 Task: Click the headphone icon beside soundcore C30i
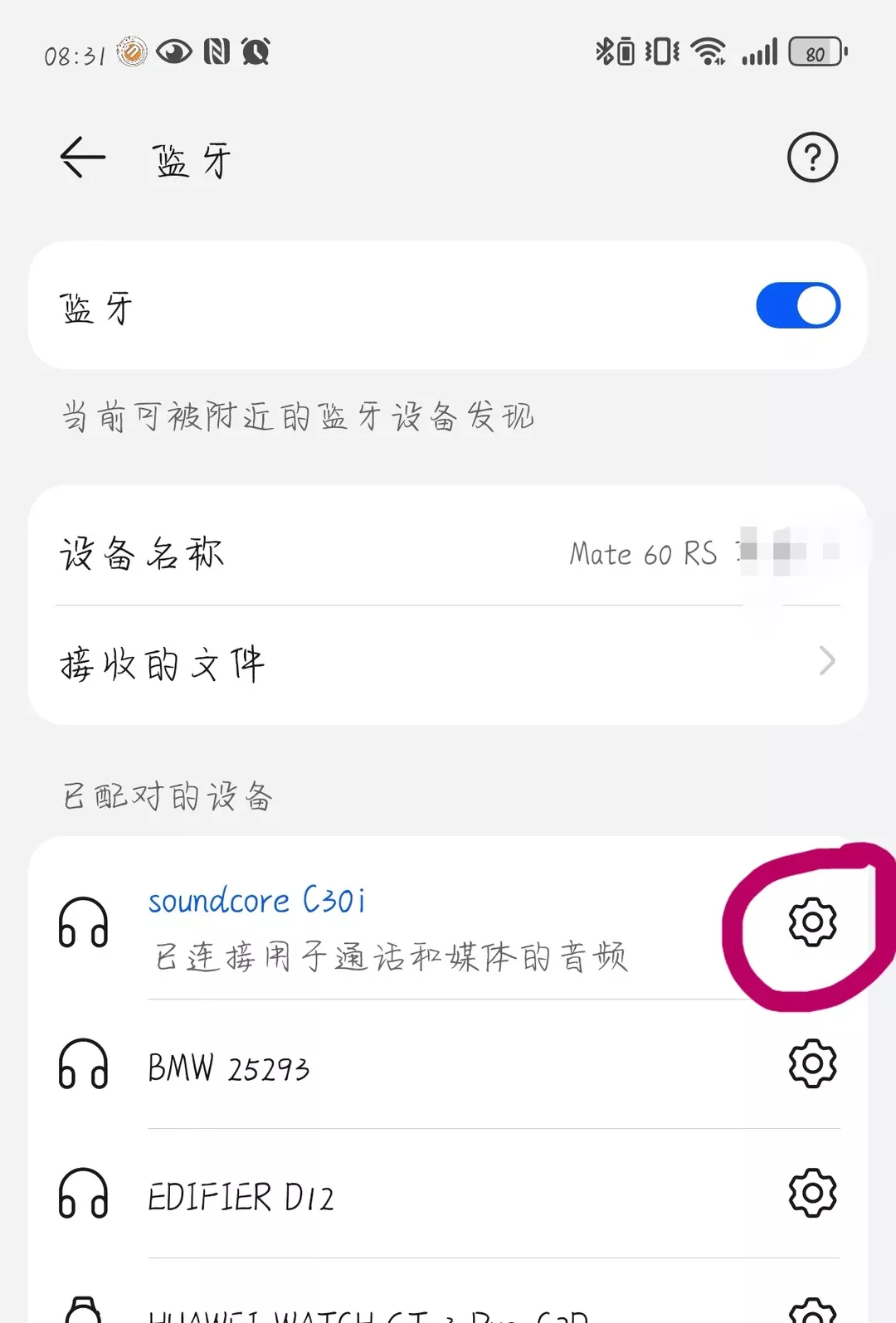pos(83,922)
